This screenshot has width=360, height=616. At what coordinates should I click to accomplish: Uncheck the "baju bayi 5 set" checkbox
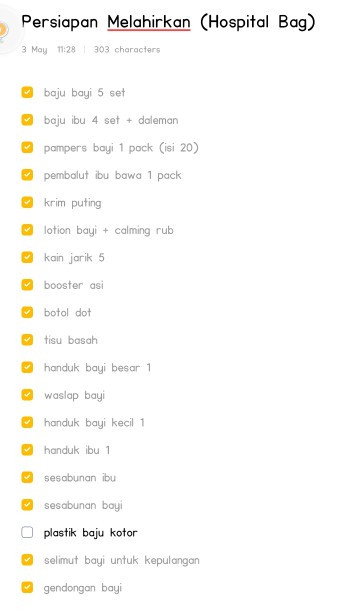[x=27, y=92]
